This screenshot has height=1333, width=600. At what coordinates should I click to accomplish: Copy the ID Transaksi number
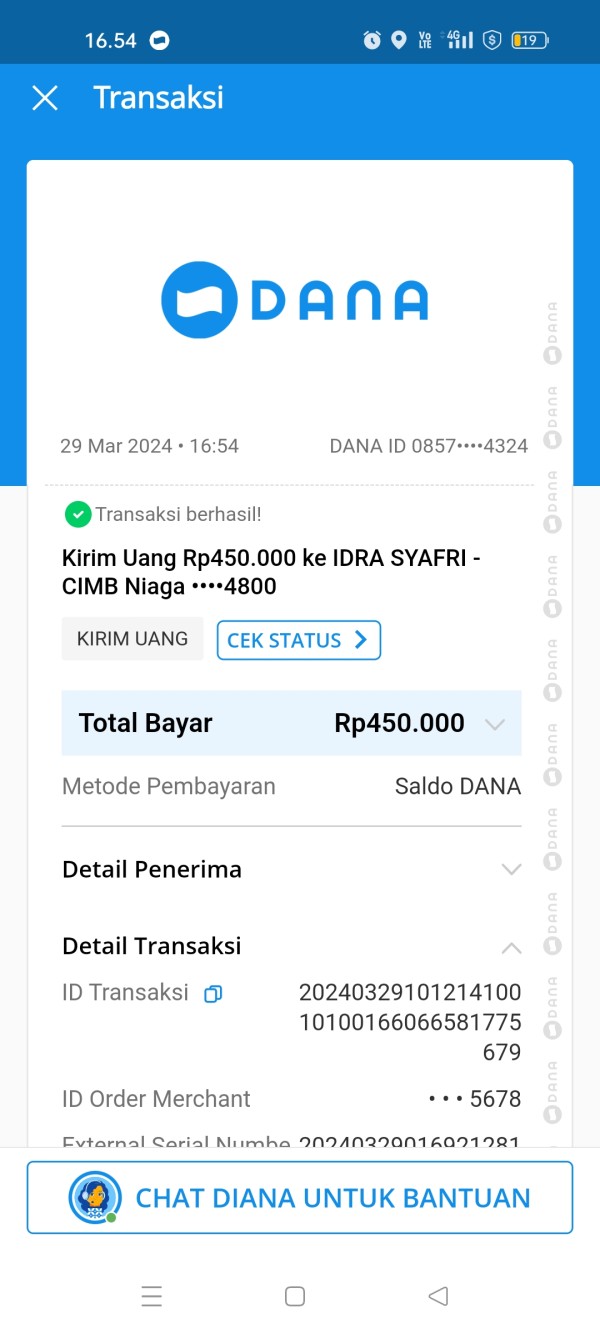point(213,994)
